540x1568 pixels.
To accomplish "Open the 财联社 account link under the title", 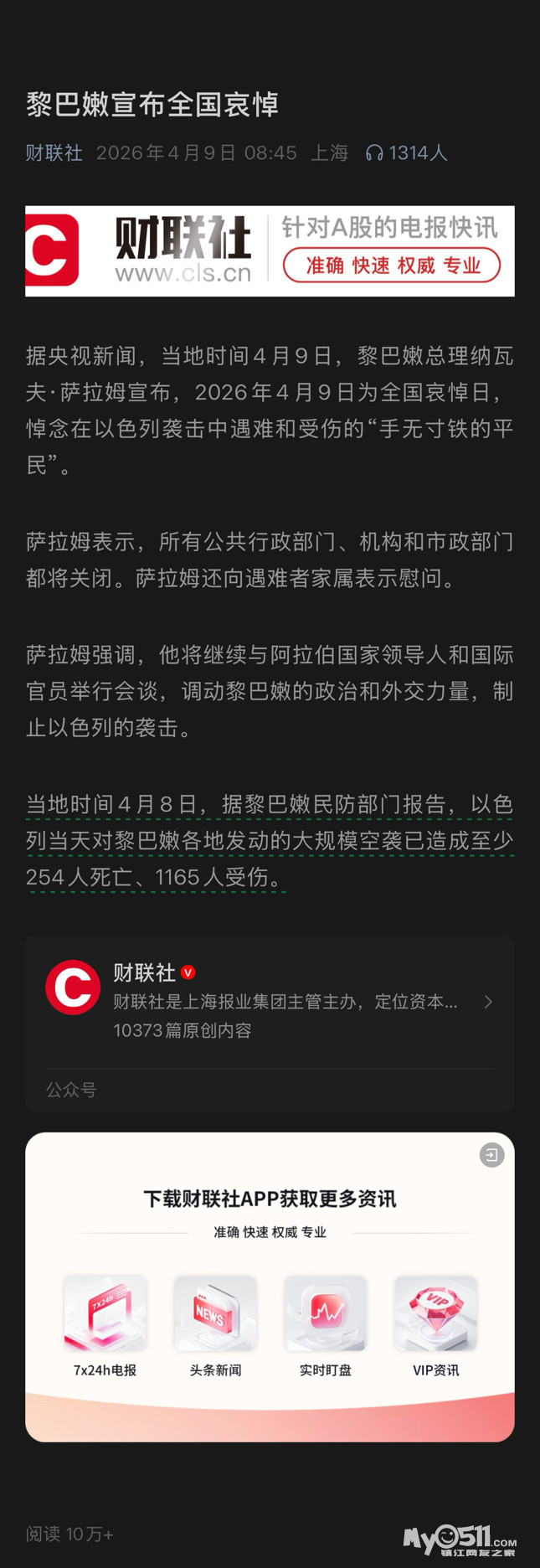I will click(54, 152).
